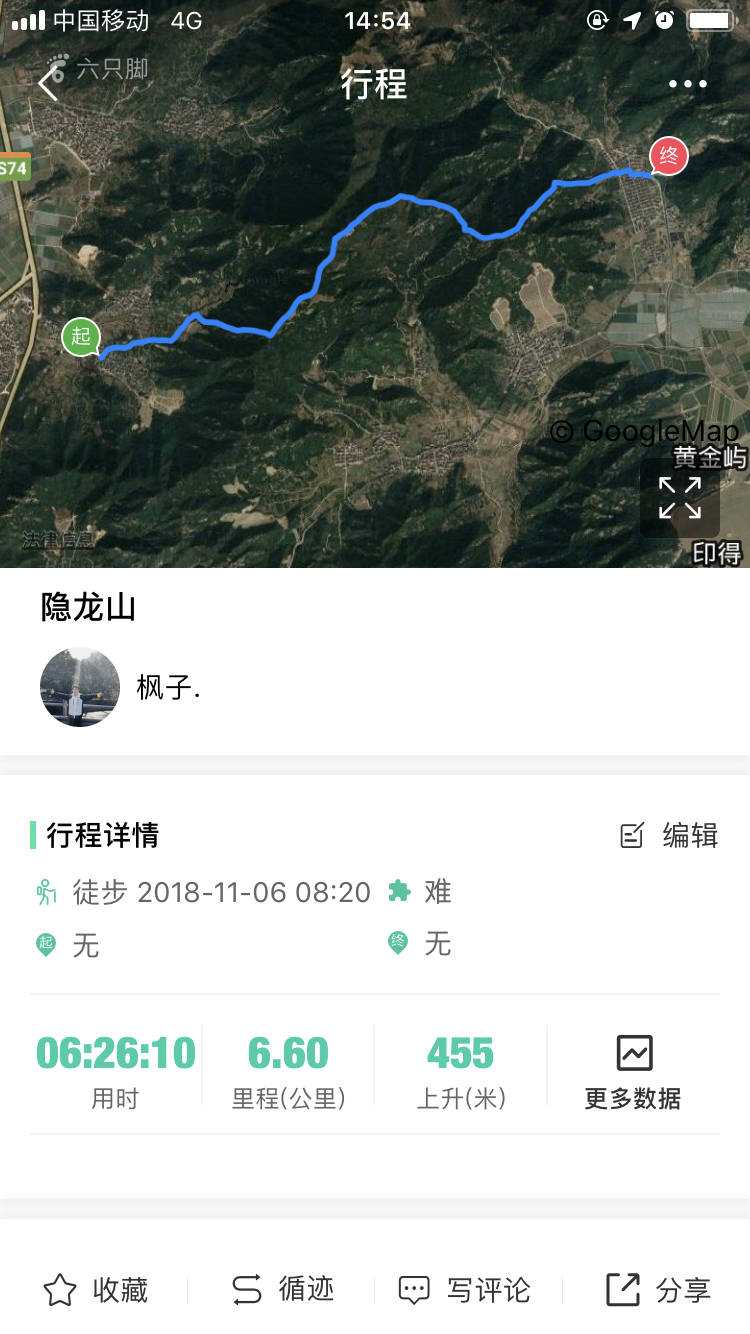Screen dimensions: 750x1334
Task: Tap the red 终 end marker
Action: [669, 156]
